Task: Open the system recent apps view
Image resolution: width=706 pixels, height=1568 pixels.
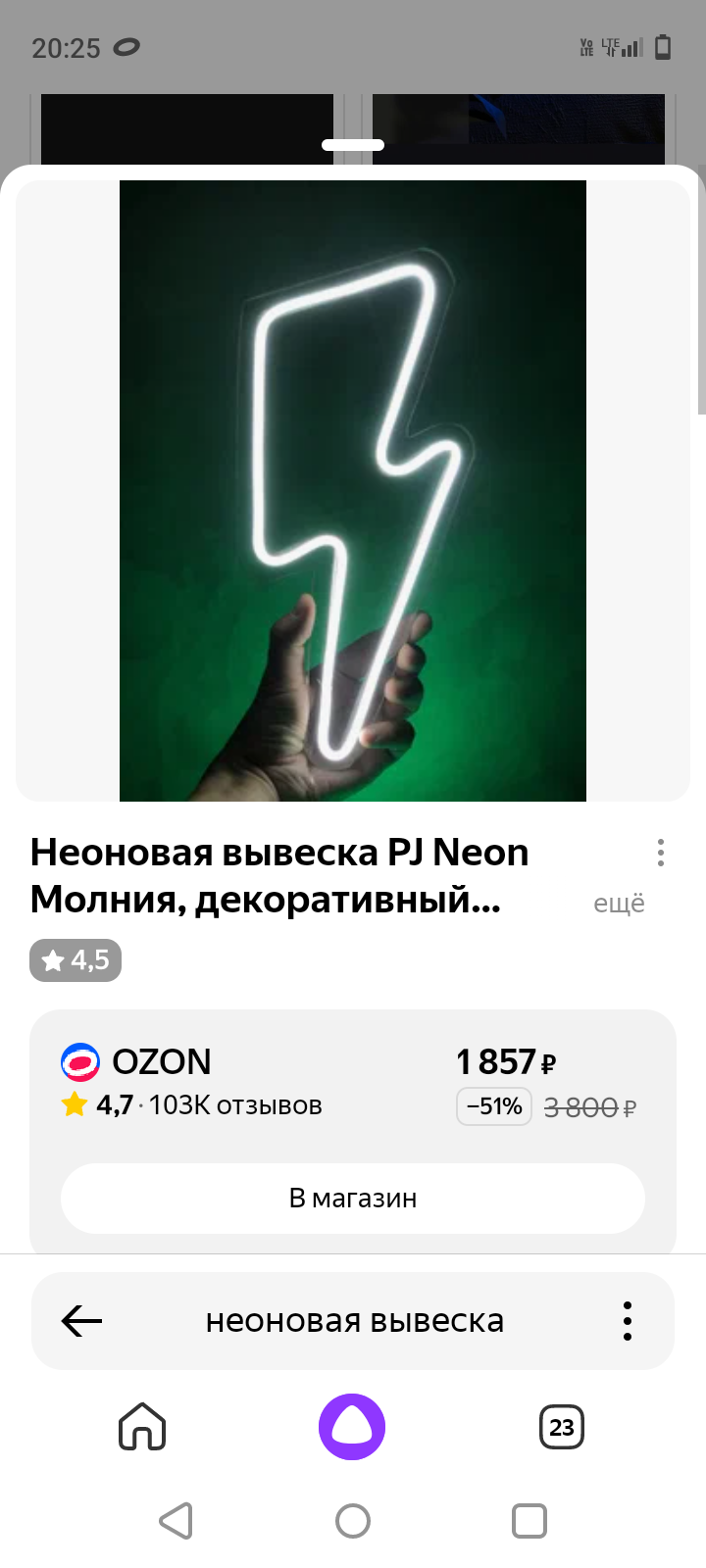Action: pyautogui.click(x=529, y=1521)
